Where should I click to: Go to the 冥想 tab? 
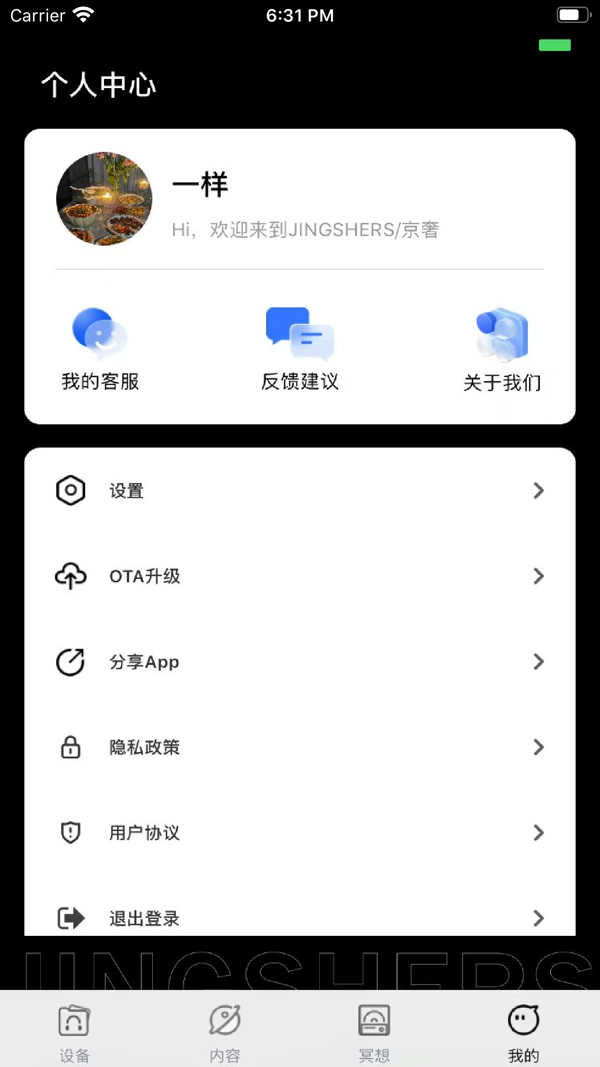click(x=374, y=1032)
